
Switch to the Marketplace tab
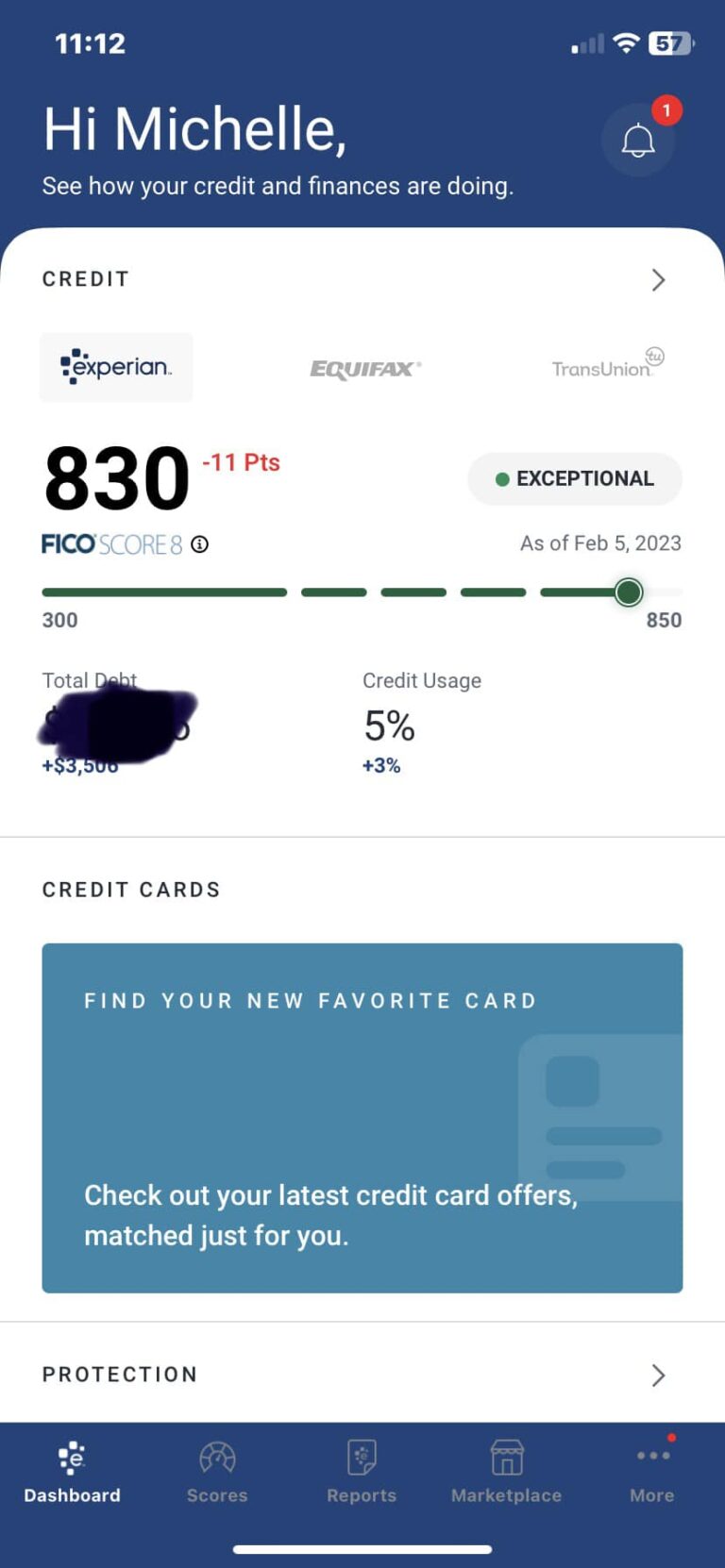[x=506, y=1472]
